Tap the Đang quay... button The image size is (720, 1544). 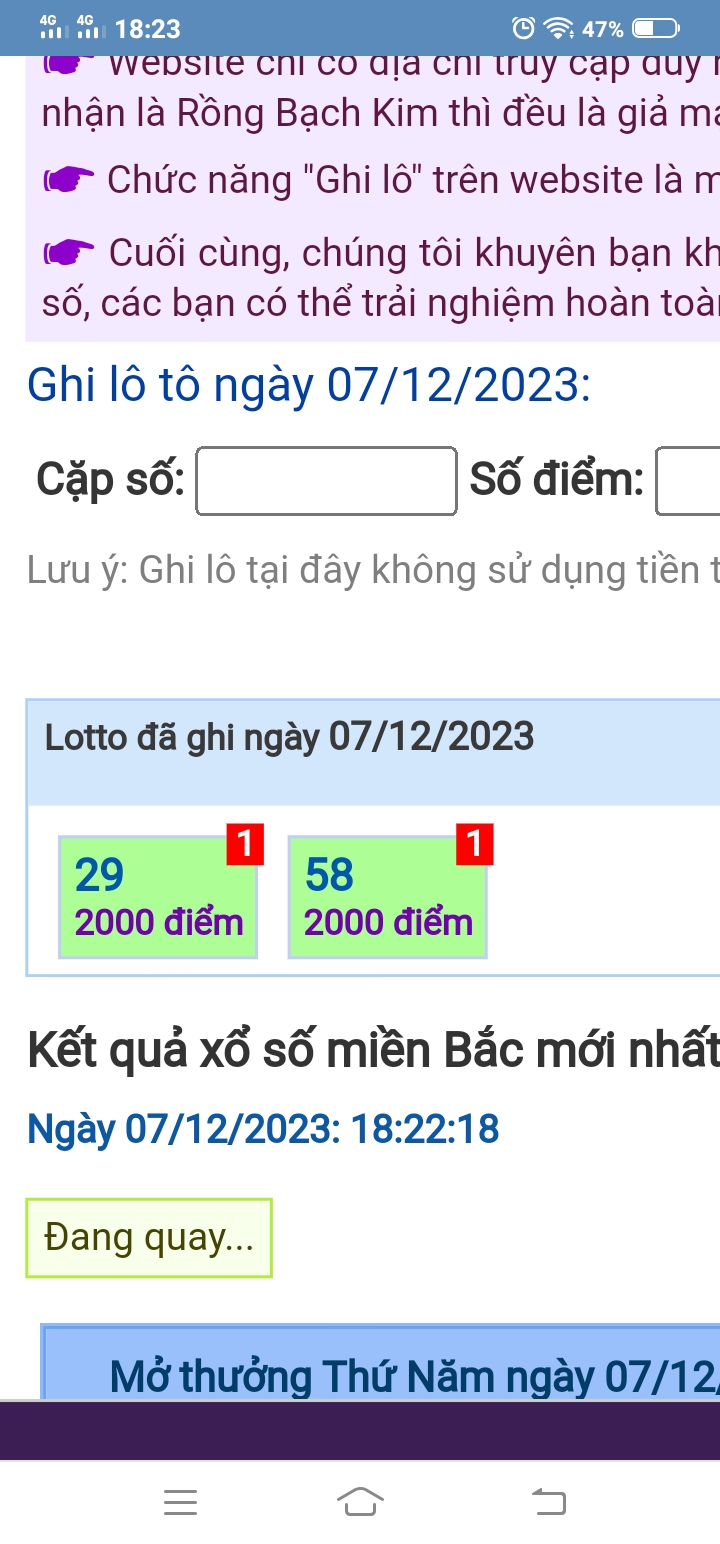click(x=149, y=1238)
